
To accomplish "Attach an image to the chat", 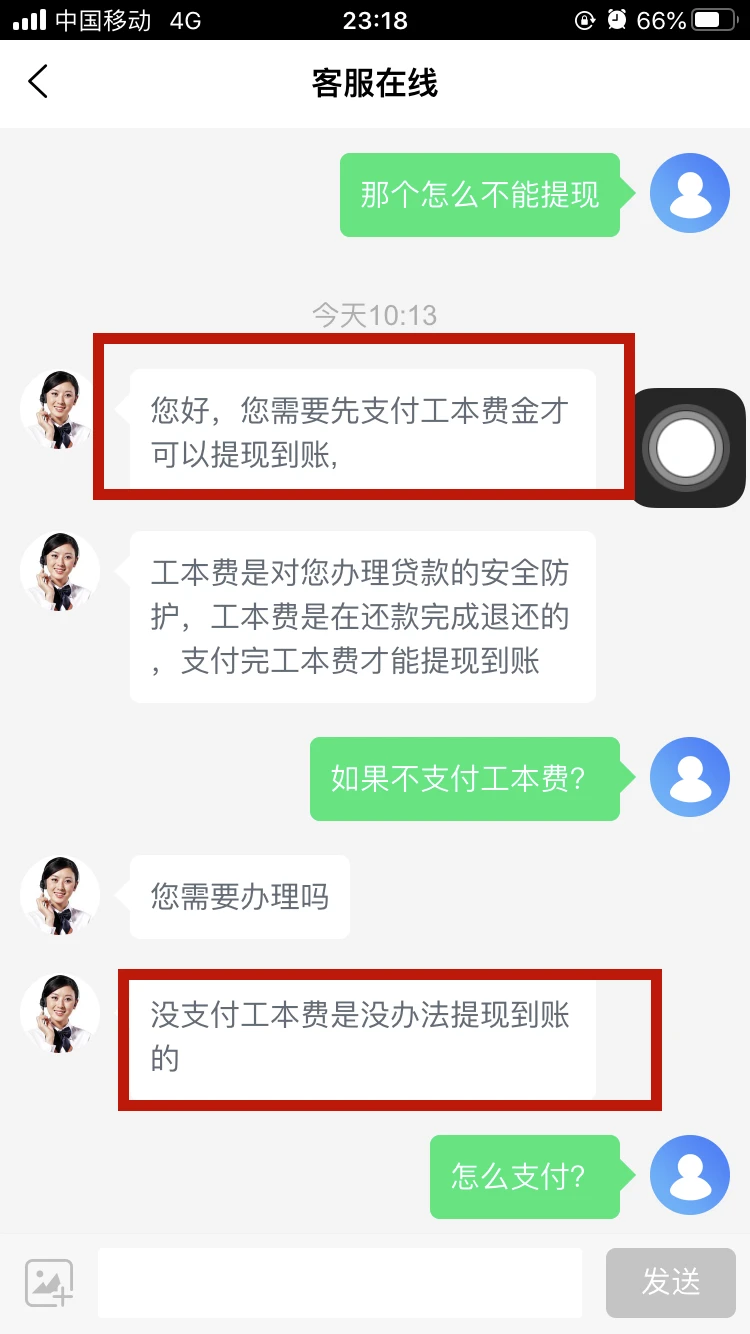I will click(49, 1283).
